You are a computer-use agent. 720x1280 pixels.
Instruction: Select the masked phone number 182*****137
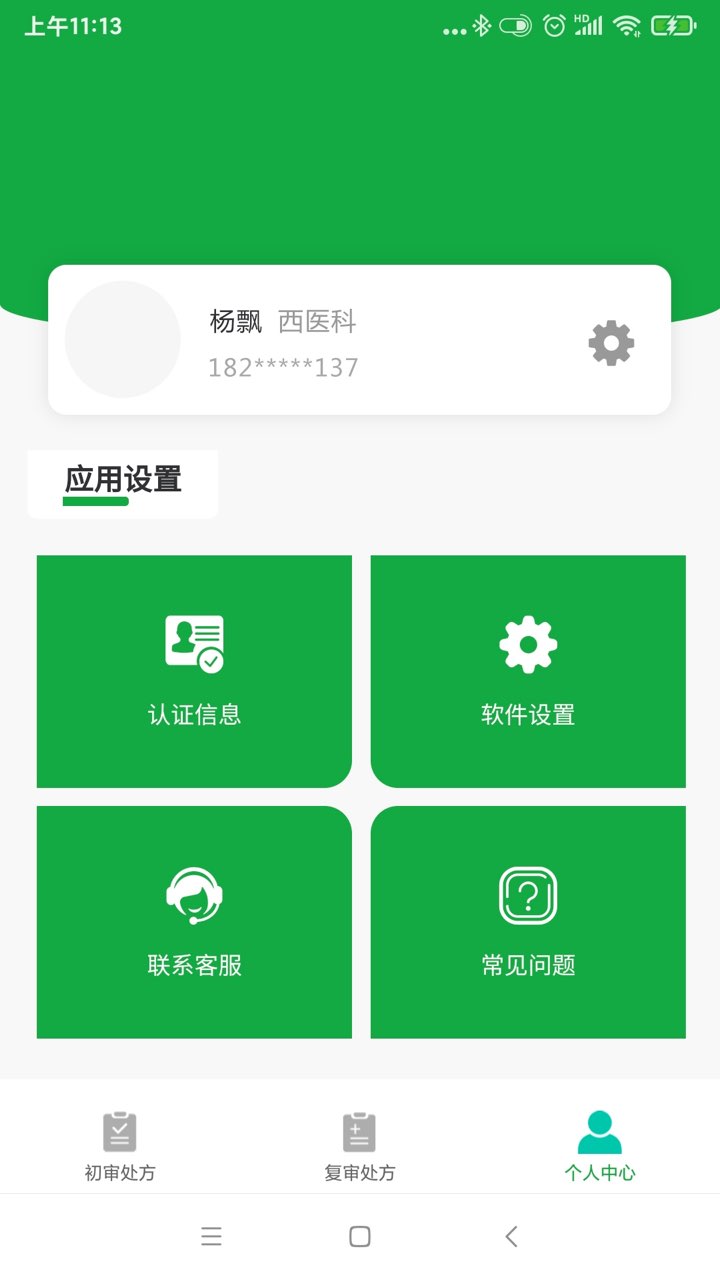click(283, 368)
